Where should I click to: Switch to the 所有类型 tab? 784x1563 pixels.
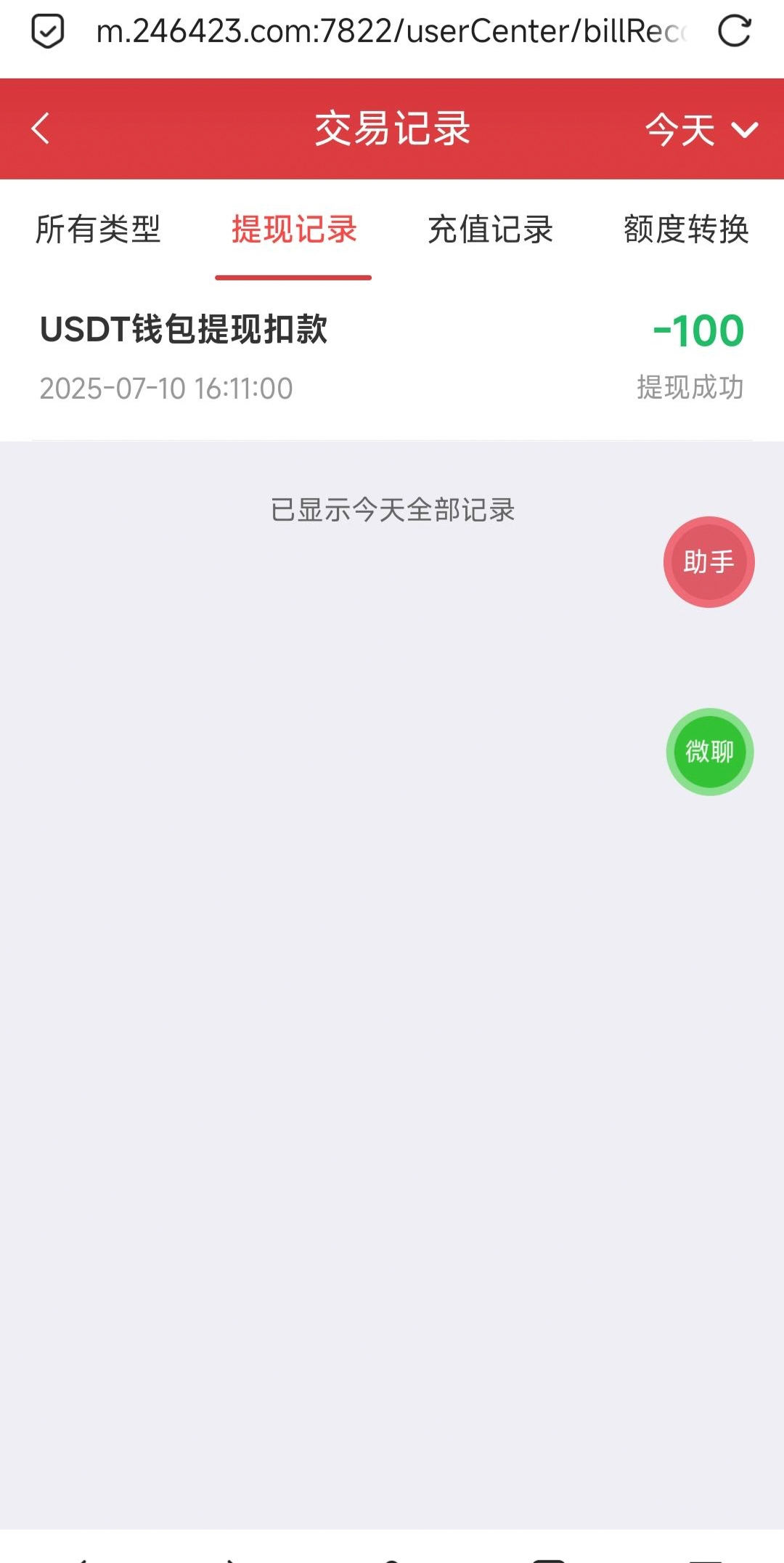(x=98, y=230)
